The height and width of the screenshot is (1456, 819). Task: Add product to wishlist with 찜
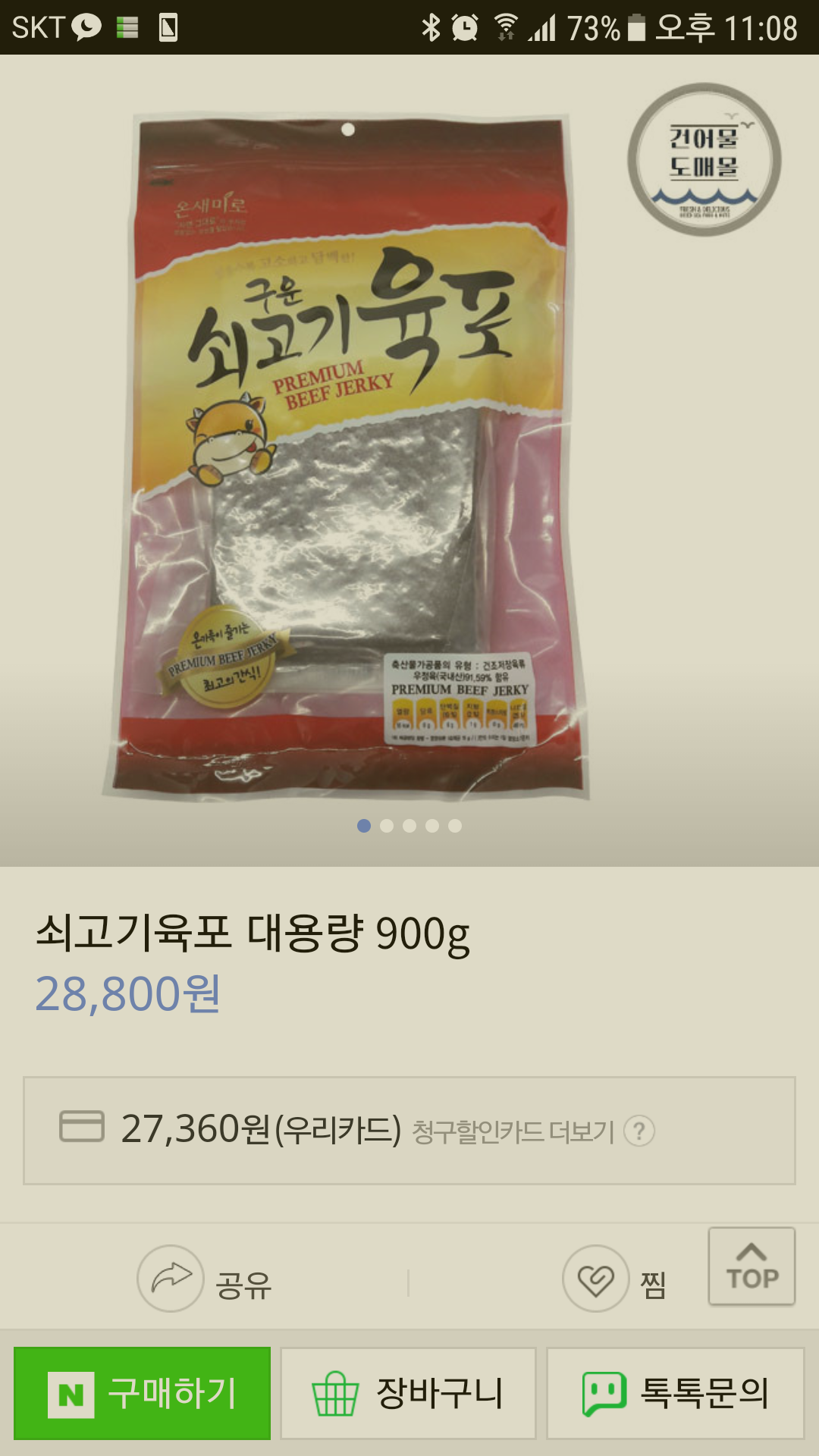[614, 1280]
